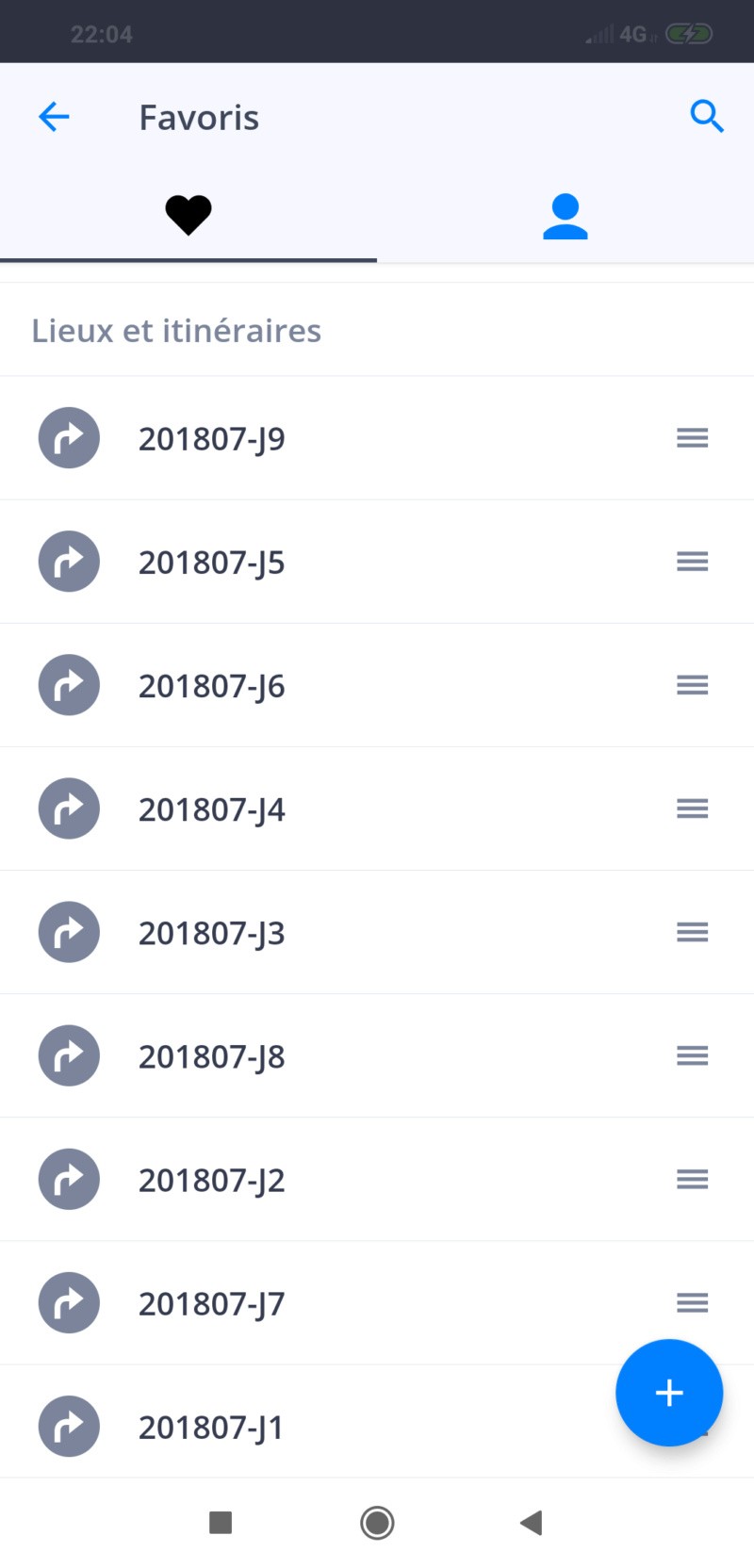Open the itinerary 201807-J5
The width and height of the screenshot is (754, 1568).
(377, 562)
